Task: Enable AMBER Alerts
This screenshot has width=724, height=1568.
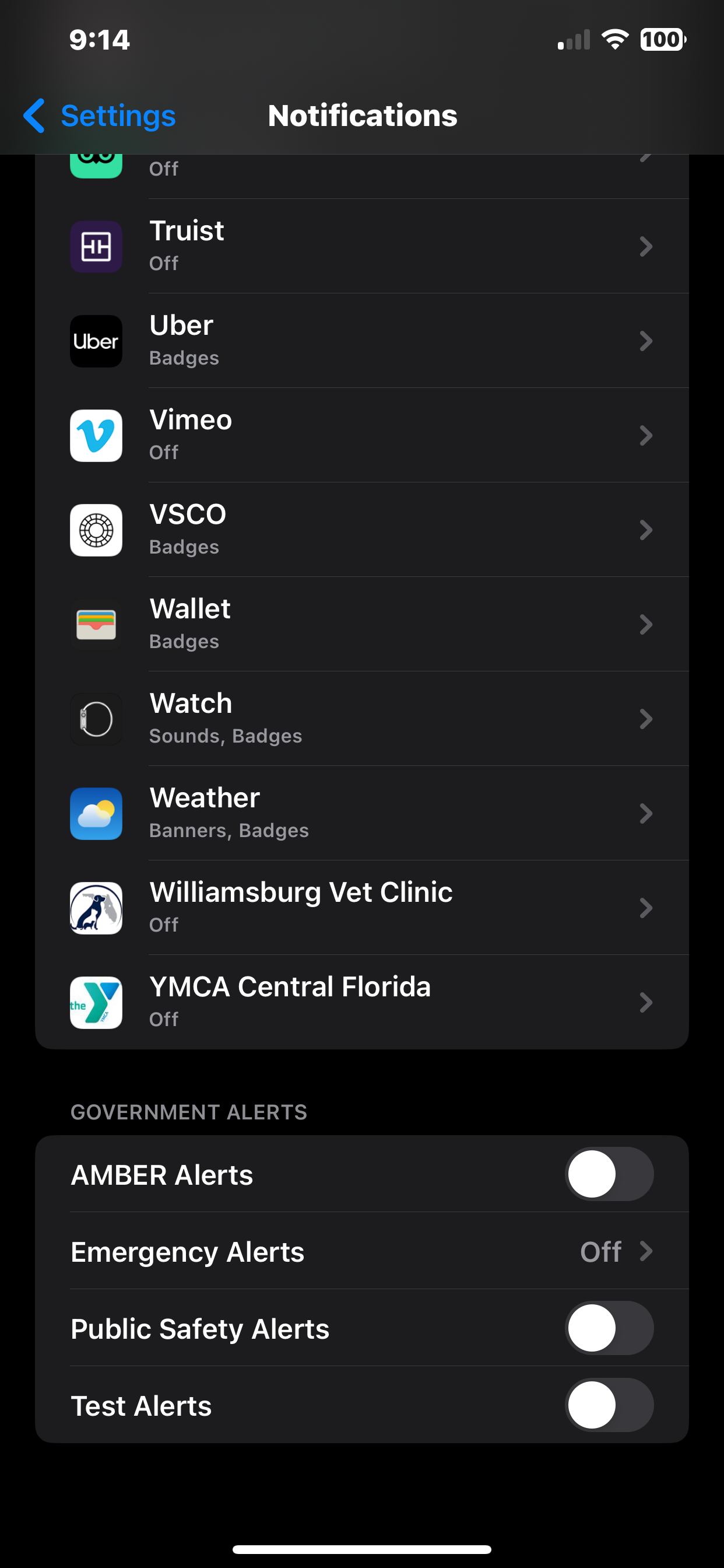Action: 610,1174
